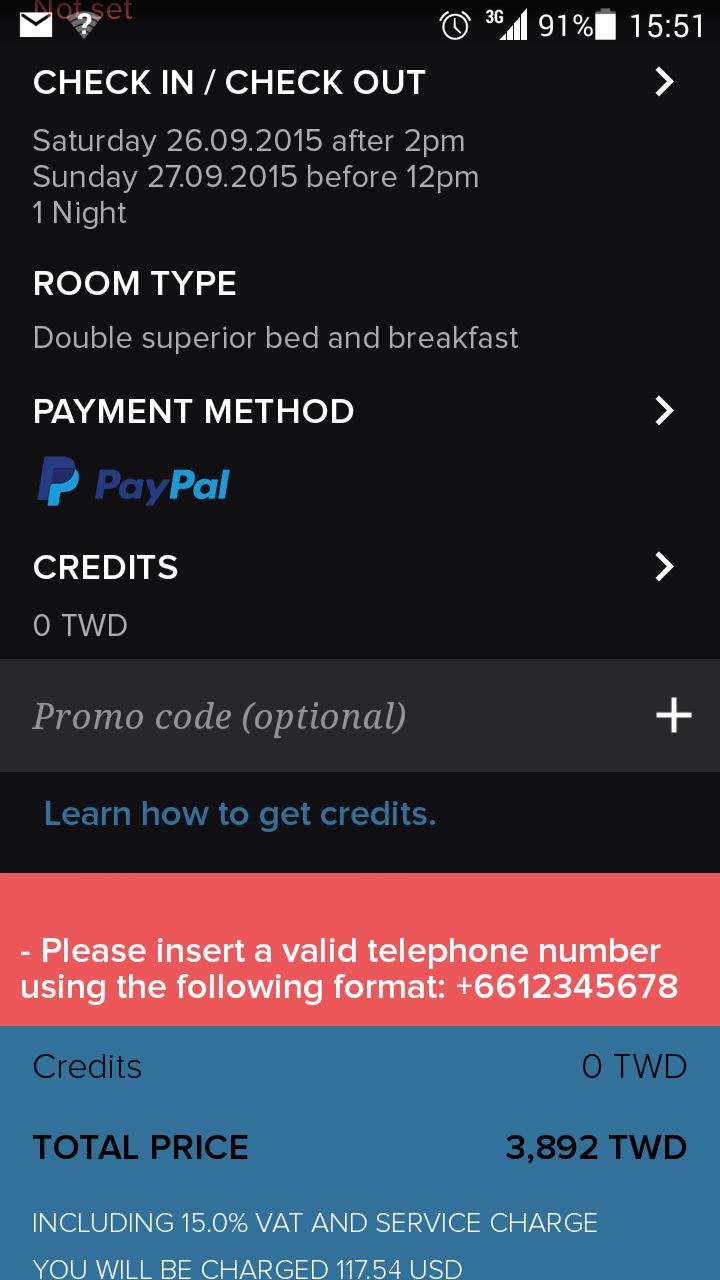Viewport: 720px width, 1280px height.
Task: Open Check in / Check out dates
Action: point(664,82)
